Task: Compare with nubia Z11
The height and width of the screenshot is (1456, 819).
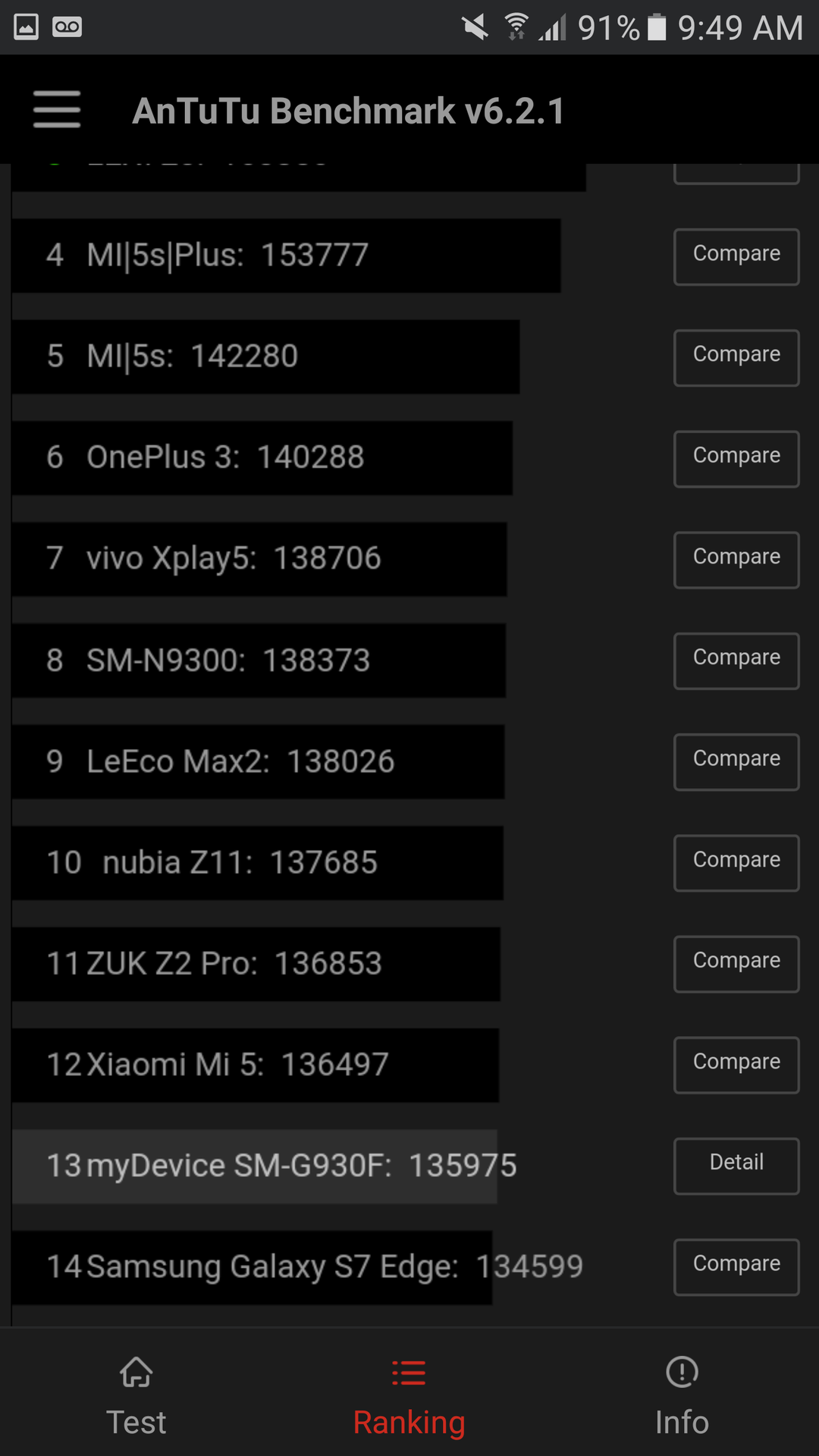Action: coord(736,862)
